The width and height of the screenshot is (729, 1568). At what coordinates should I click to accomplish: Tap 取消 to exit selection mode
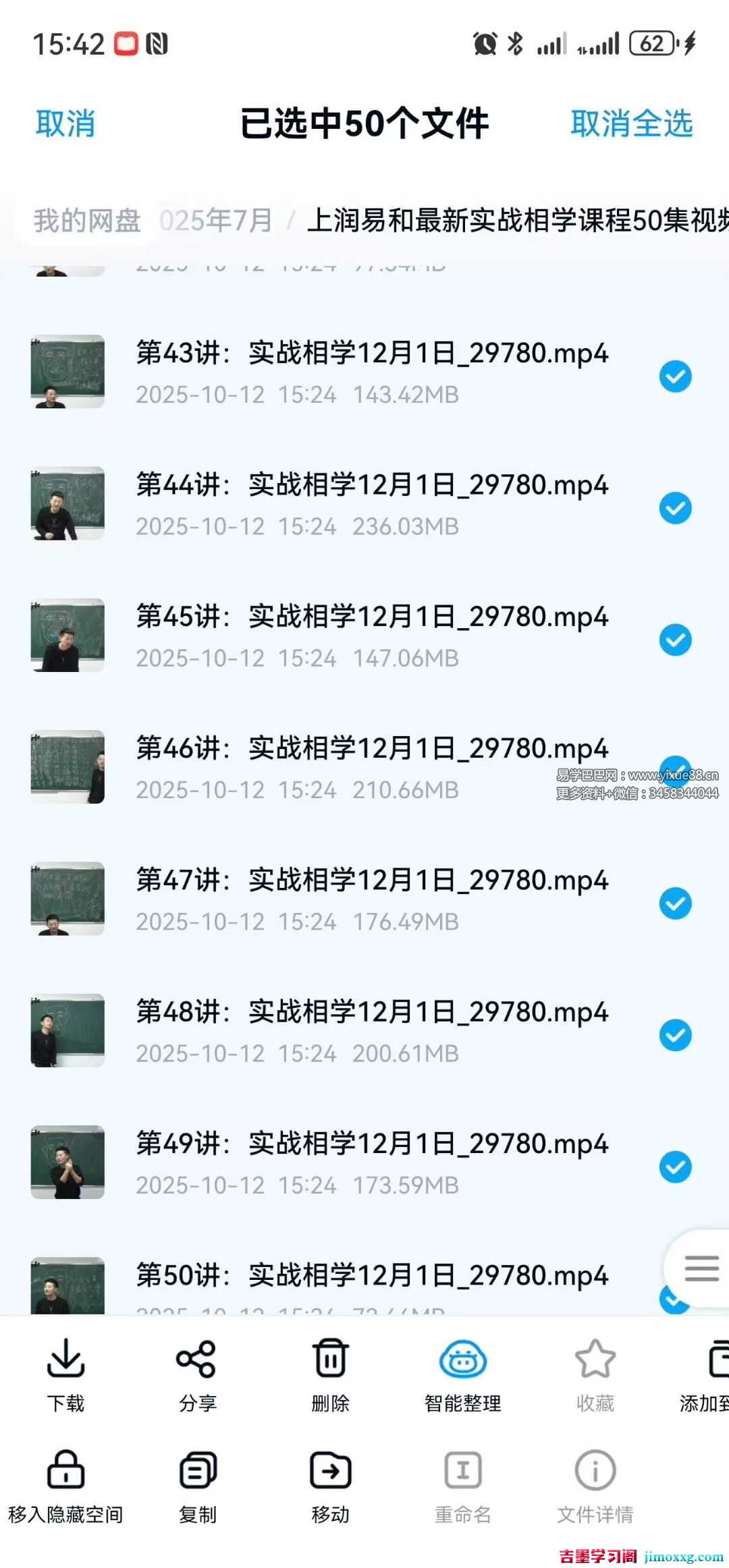point(65,124)
